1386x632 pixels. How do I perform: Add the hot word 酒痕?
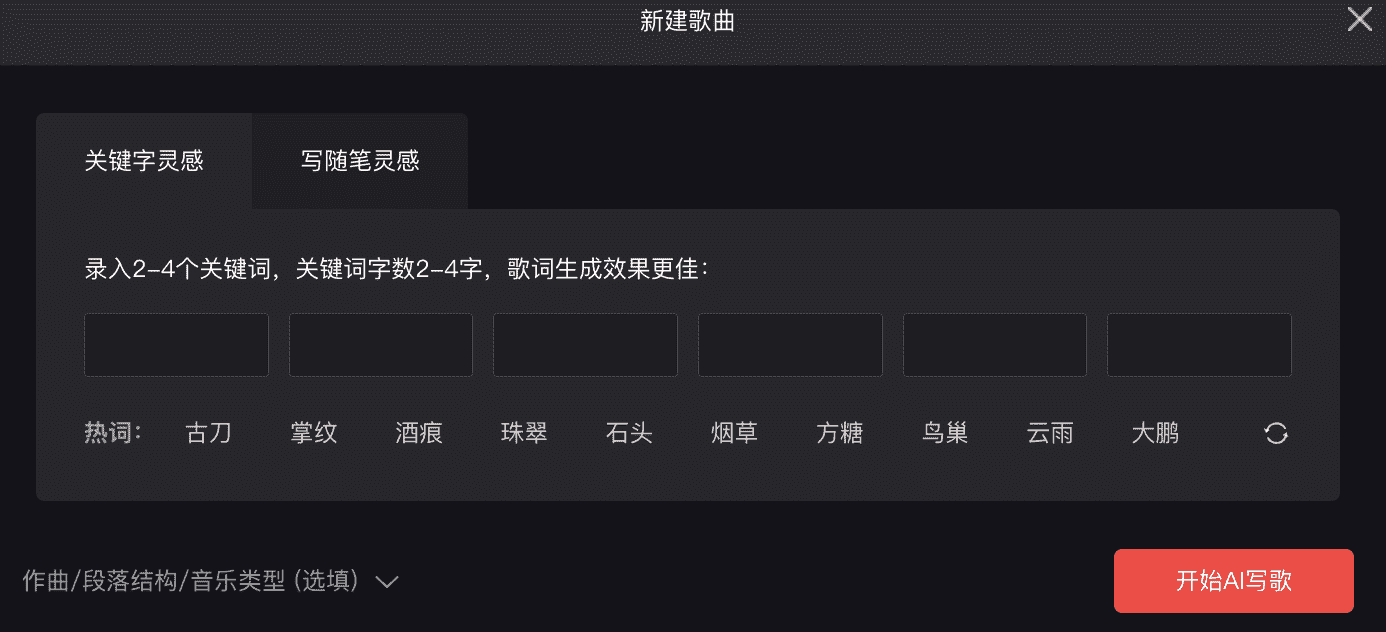[x=419, y=433]
